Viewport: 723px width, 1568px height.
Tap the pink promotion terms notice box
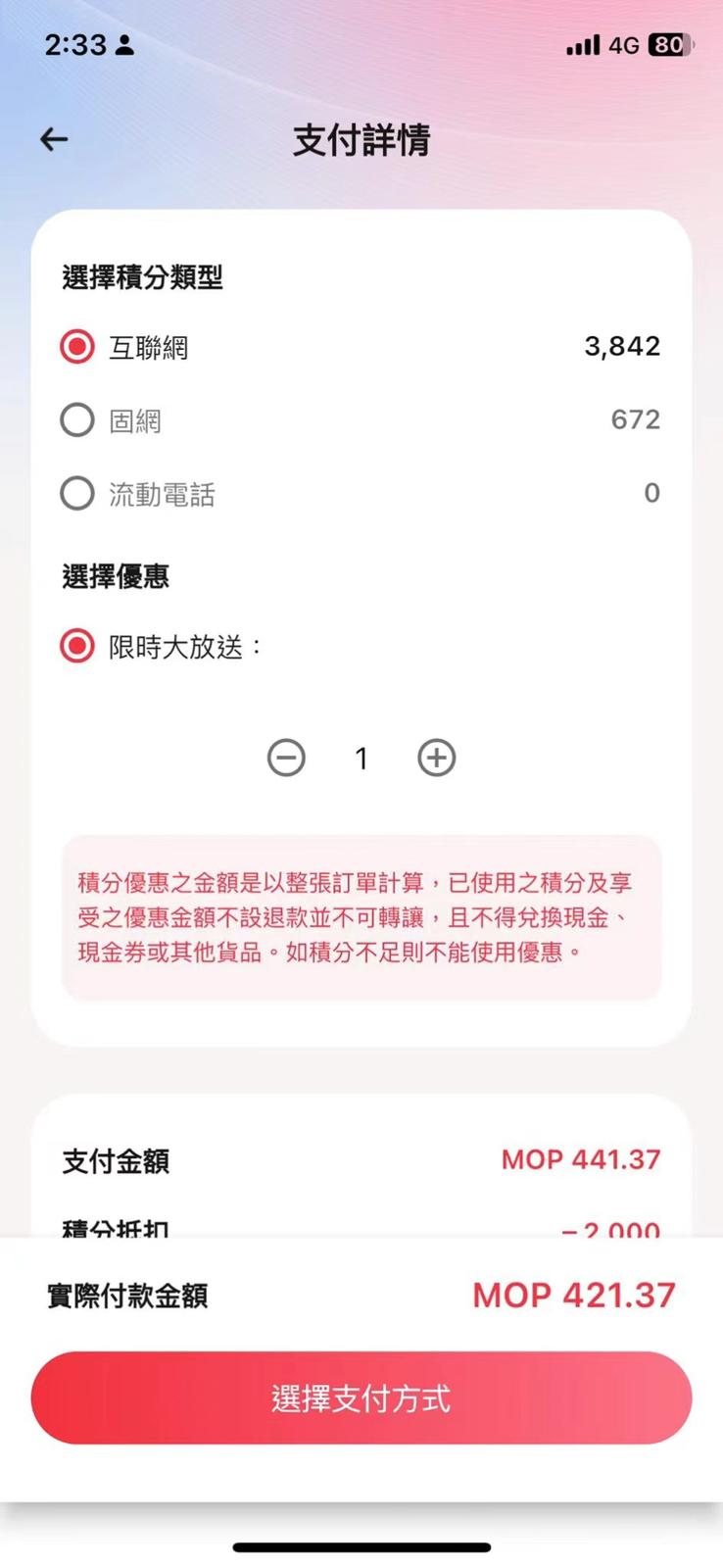[361, 918]
